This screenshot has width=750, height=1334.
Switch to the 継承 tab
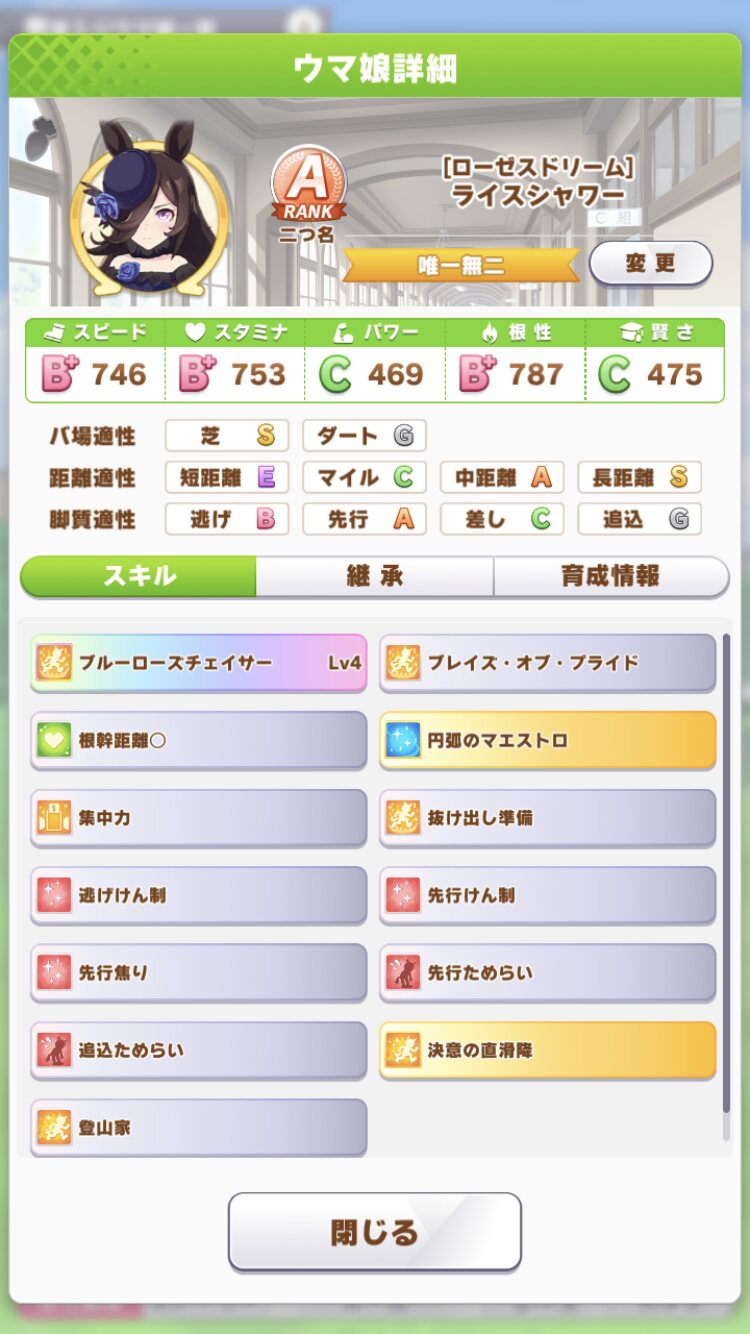click(x=374, y=576)
